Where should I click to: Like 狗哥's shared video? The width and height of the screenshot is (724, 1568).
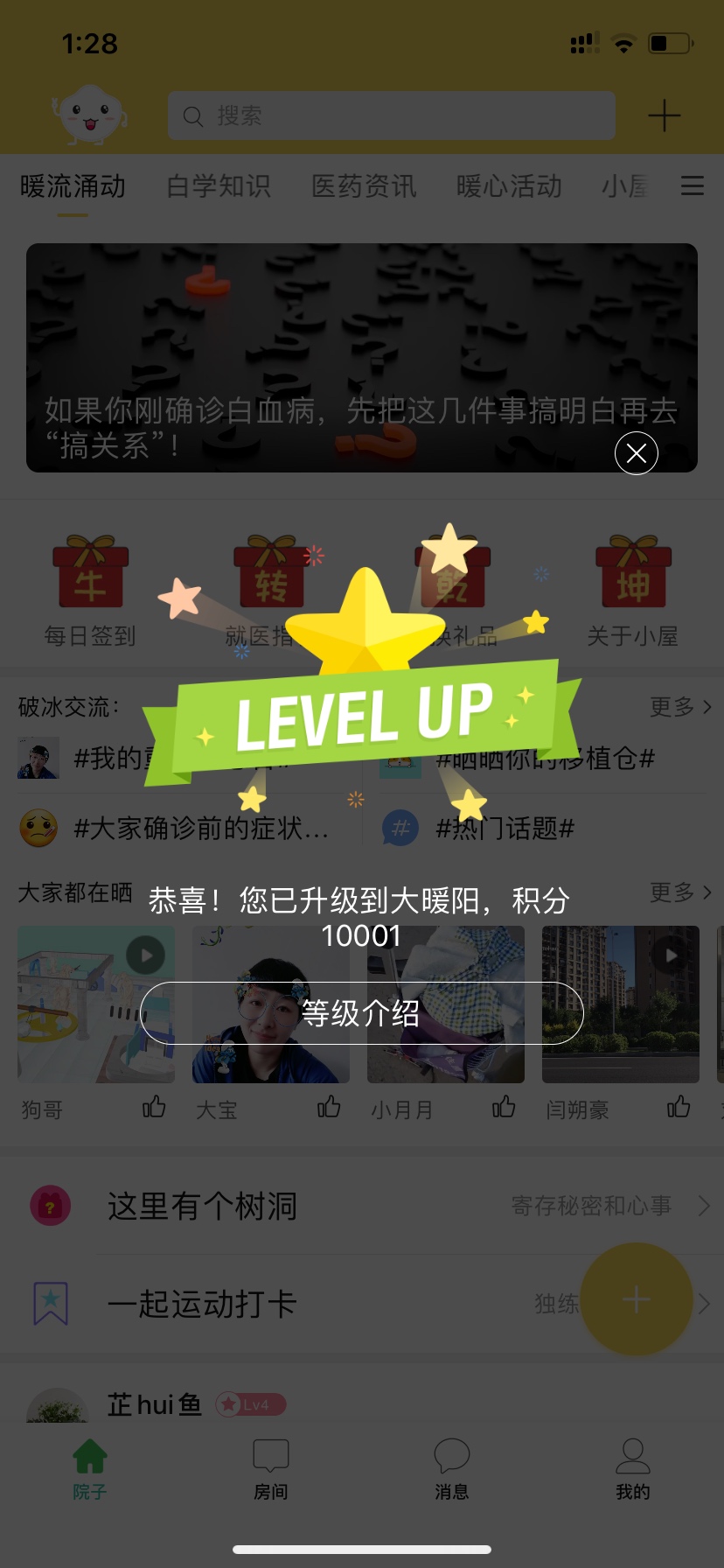point(154,1108)
